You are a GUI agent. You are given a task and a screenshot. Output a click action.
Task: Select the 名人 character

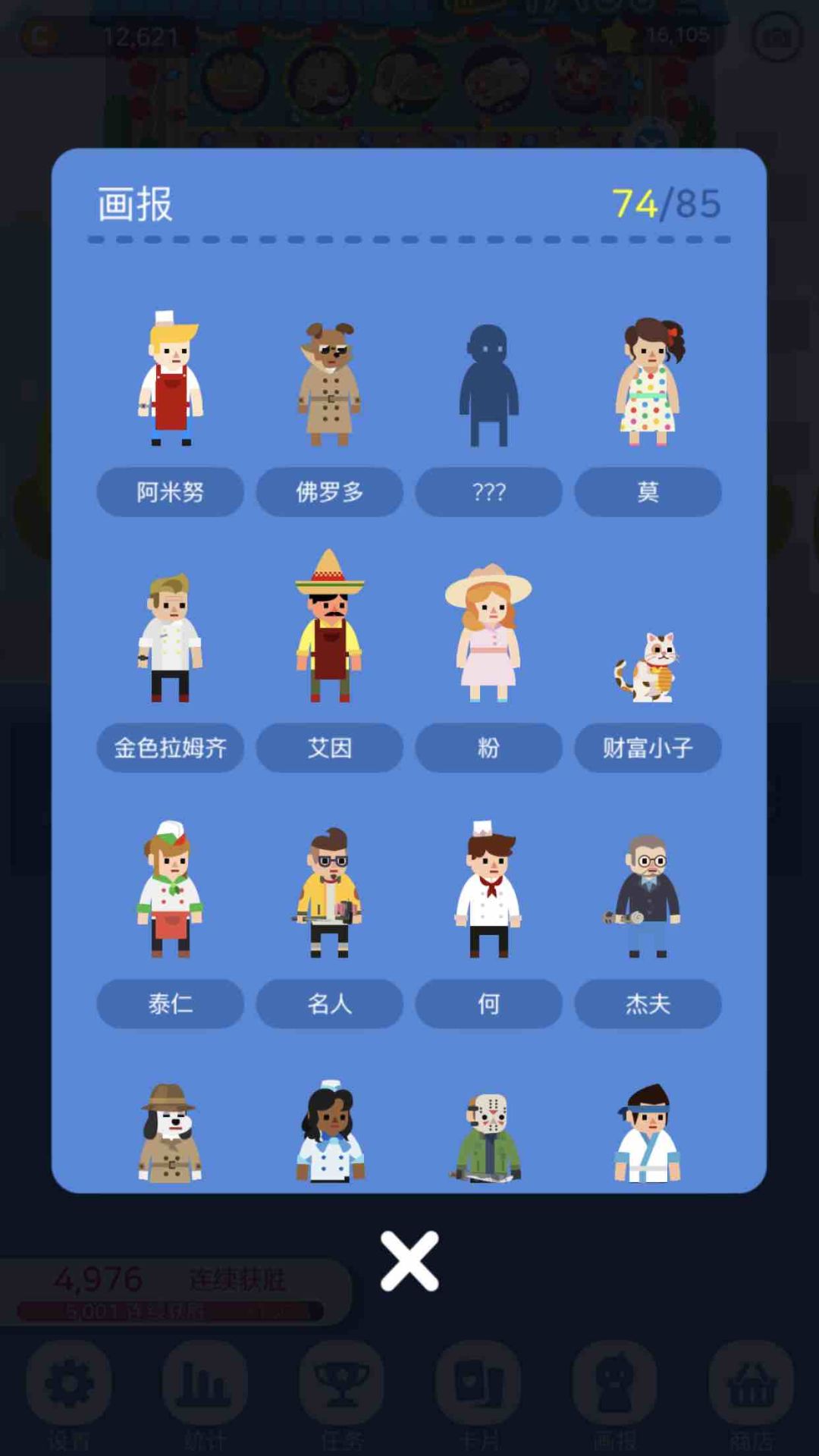(329, 893)
